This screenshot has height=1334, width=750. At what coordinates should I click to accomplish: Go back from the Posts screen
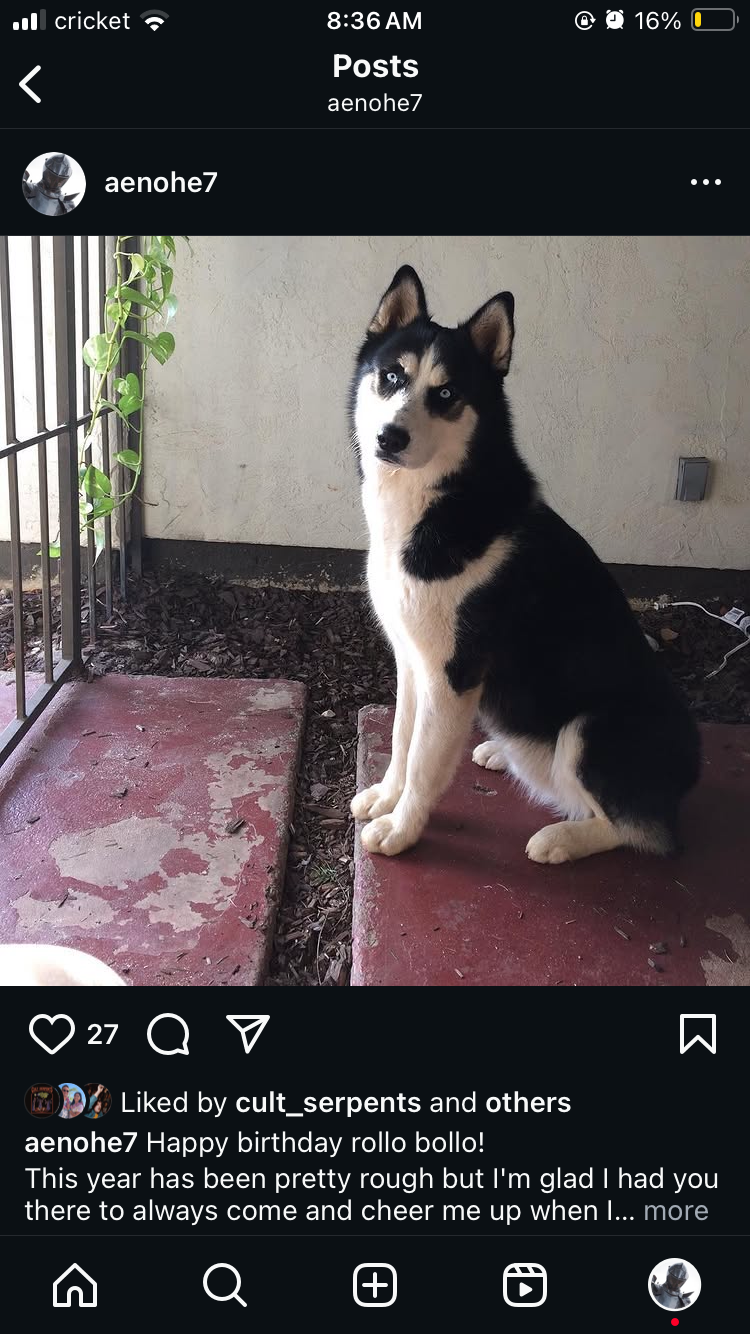[31, 84]
